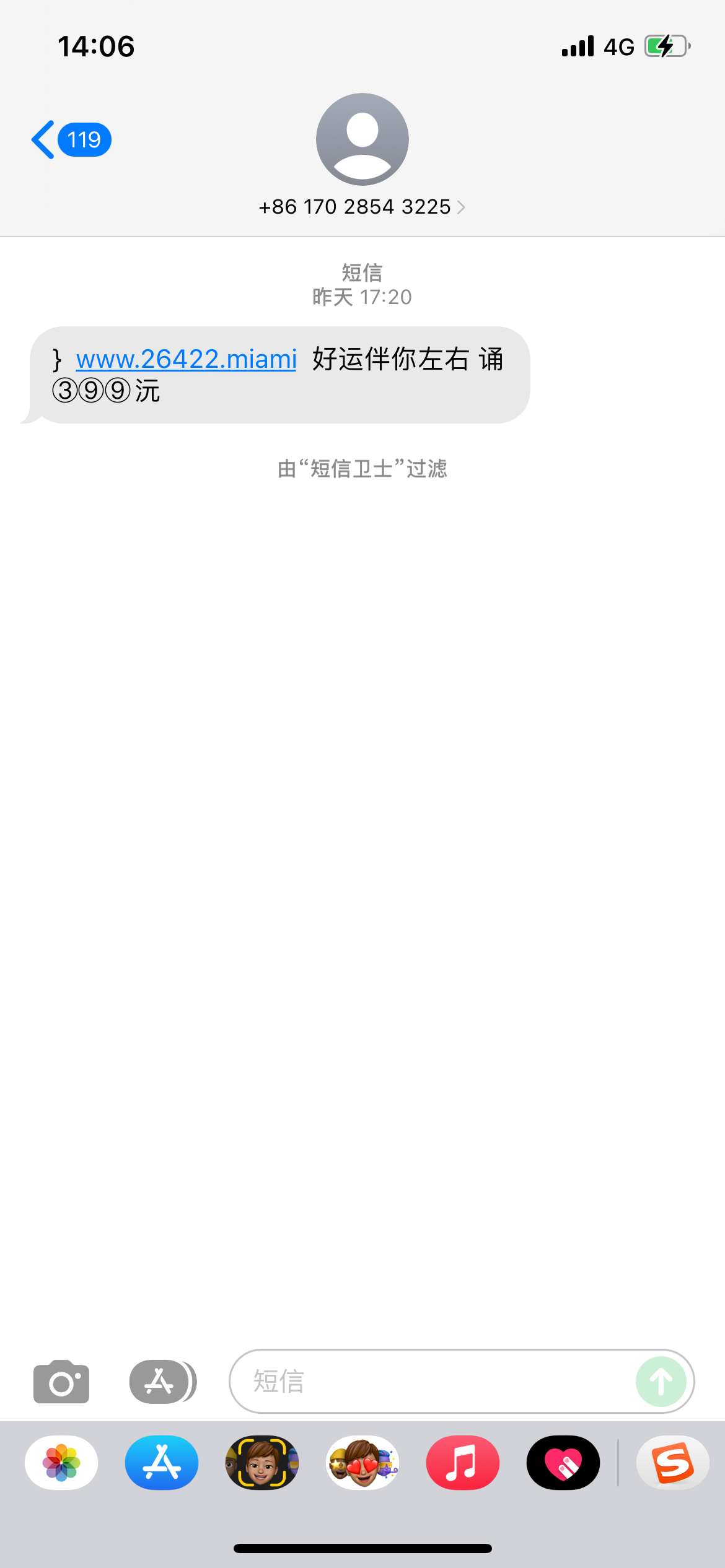Open the camera to attach a photo
This screenshot has width=725, height=1568.
click(x=61, y=1382)
